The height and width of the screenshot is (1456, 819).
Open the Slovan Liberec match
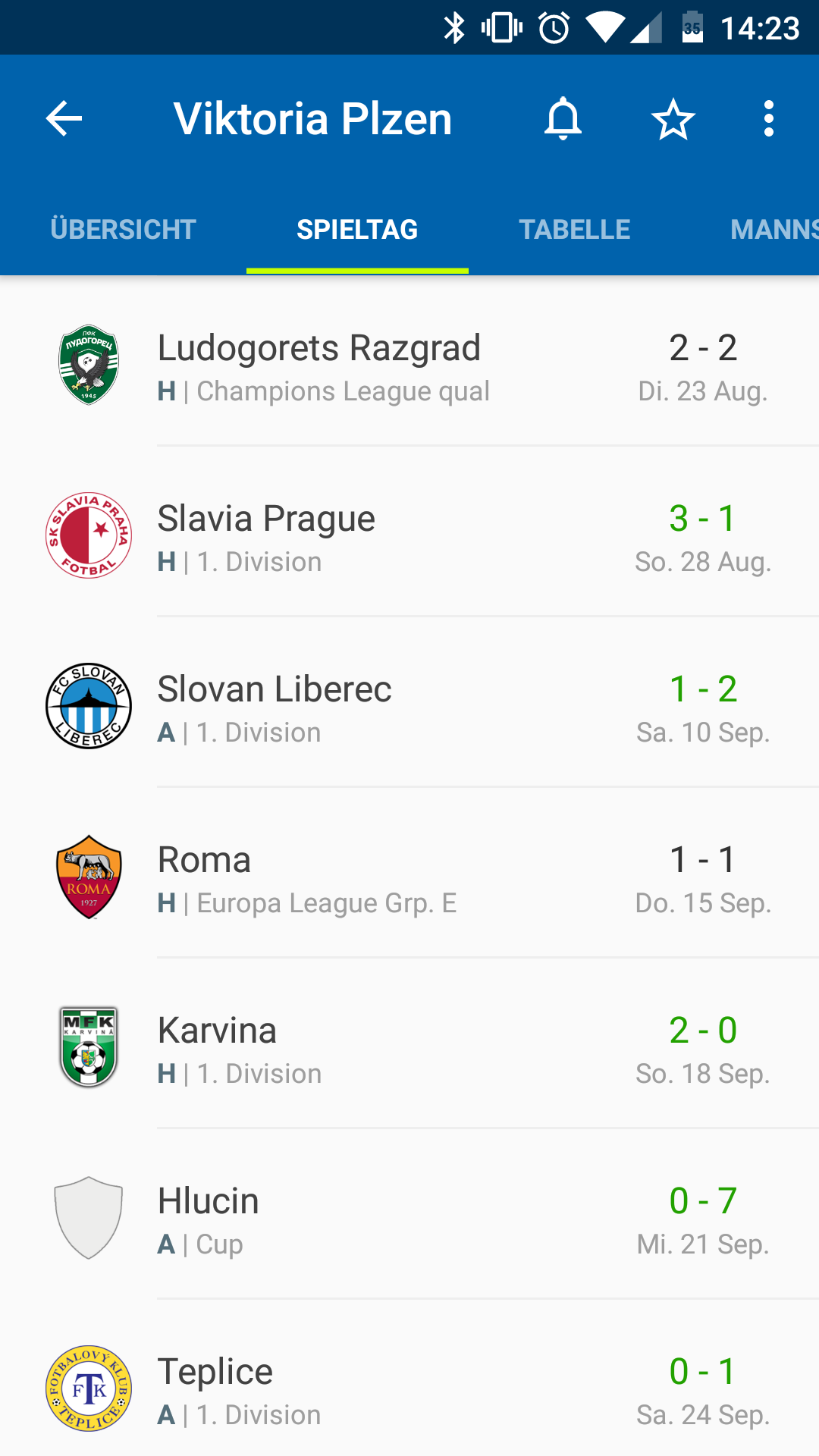(x=409, y=707)
